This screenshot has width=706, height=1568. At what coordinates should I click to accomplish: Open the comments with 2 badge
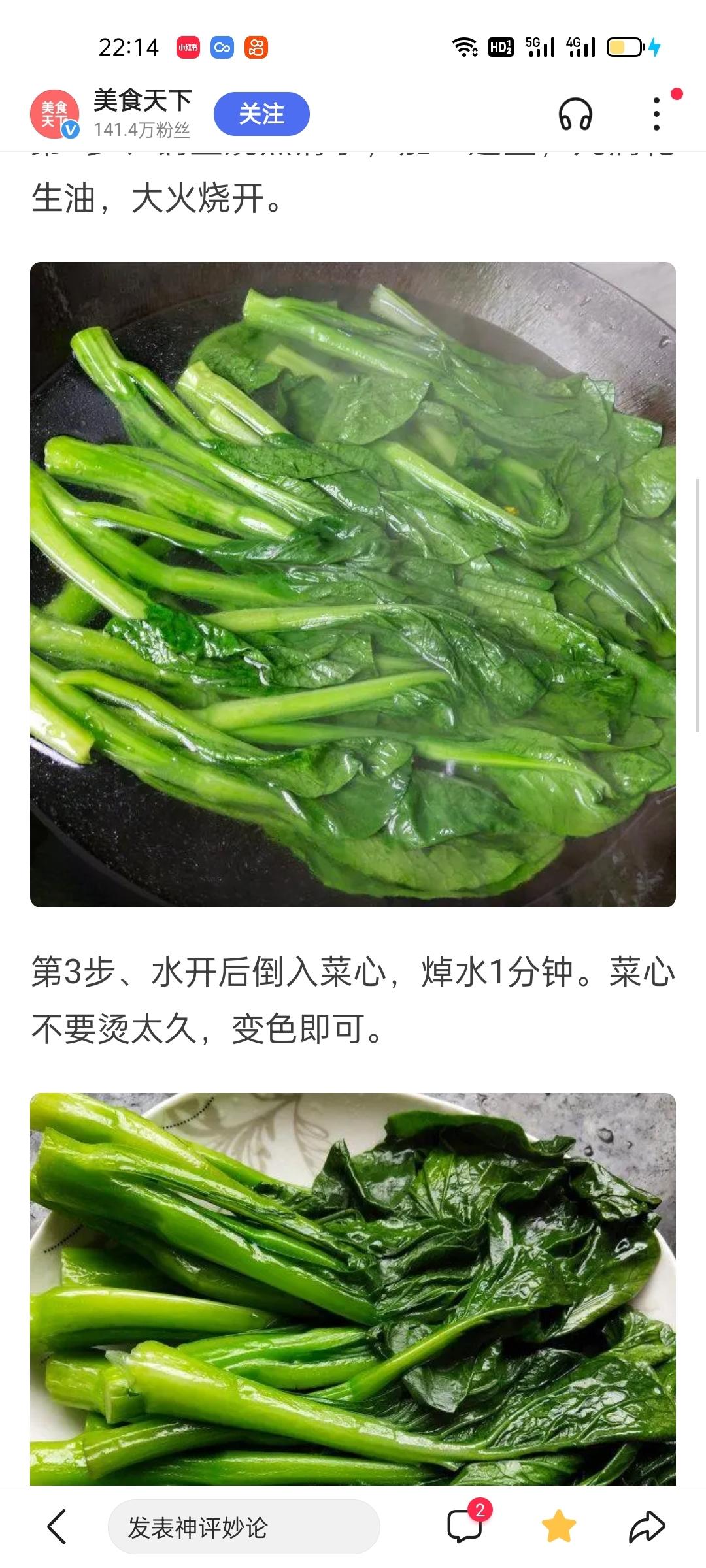(x=465, y=1526)
